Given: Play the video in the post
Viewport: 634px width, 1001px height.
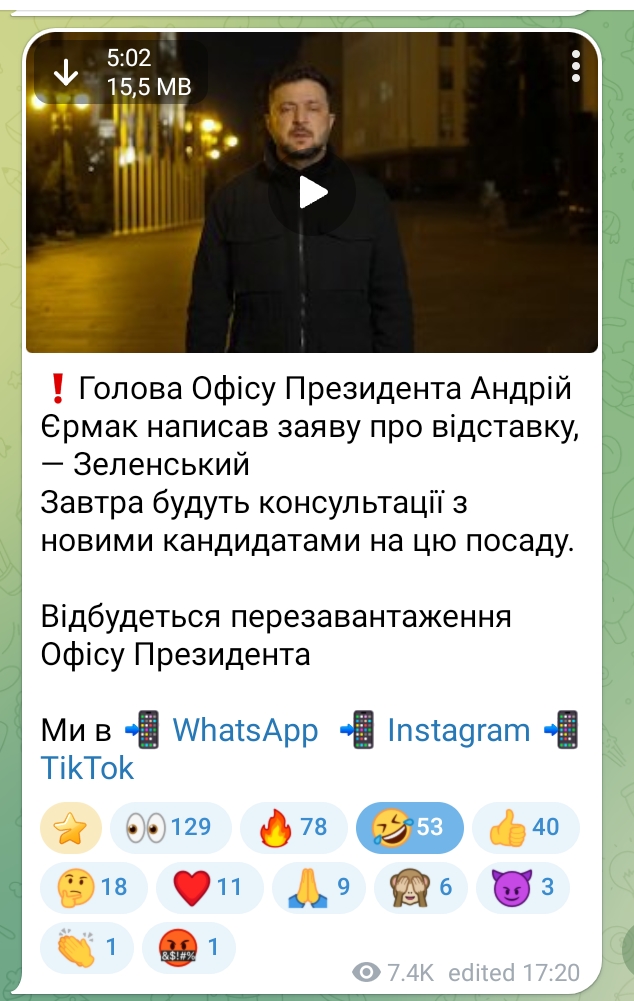Looking at the screenshot, I should point(313,191).
